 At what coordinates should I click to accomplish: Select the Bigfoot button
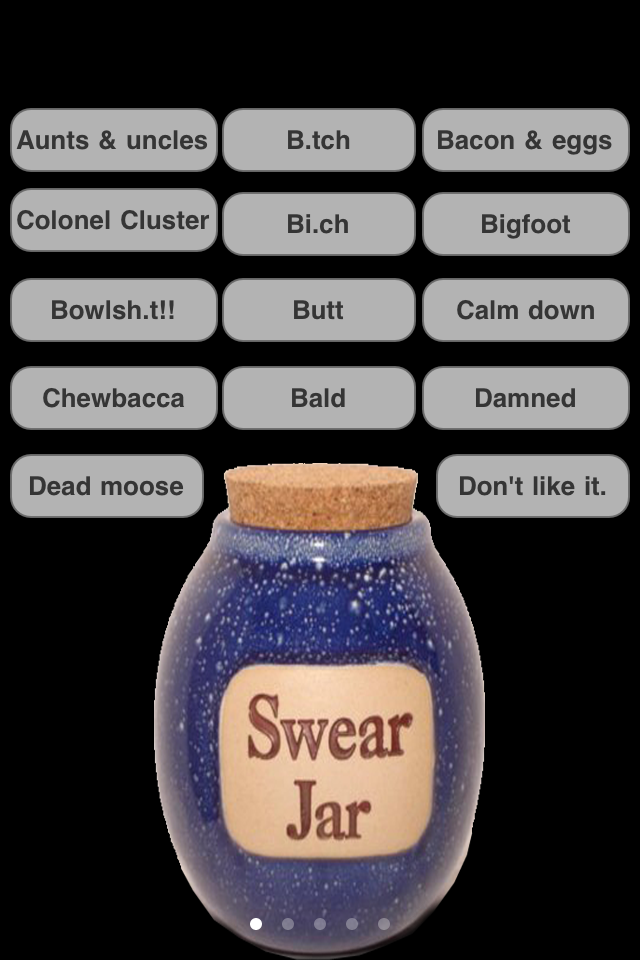525,224
